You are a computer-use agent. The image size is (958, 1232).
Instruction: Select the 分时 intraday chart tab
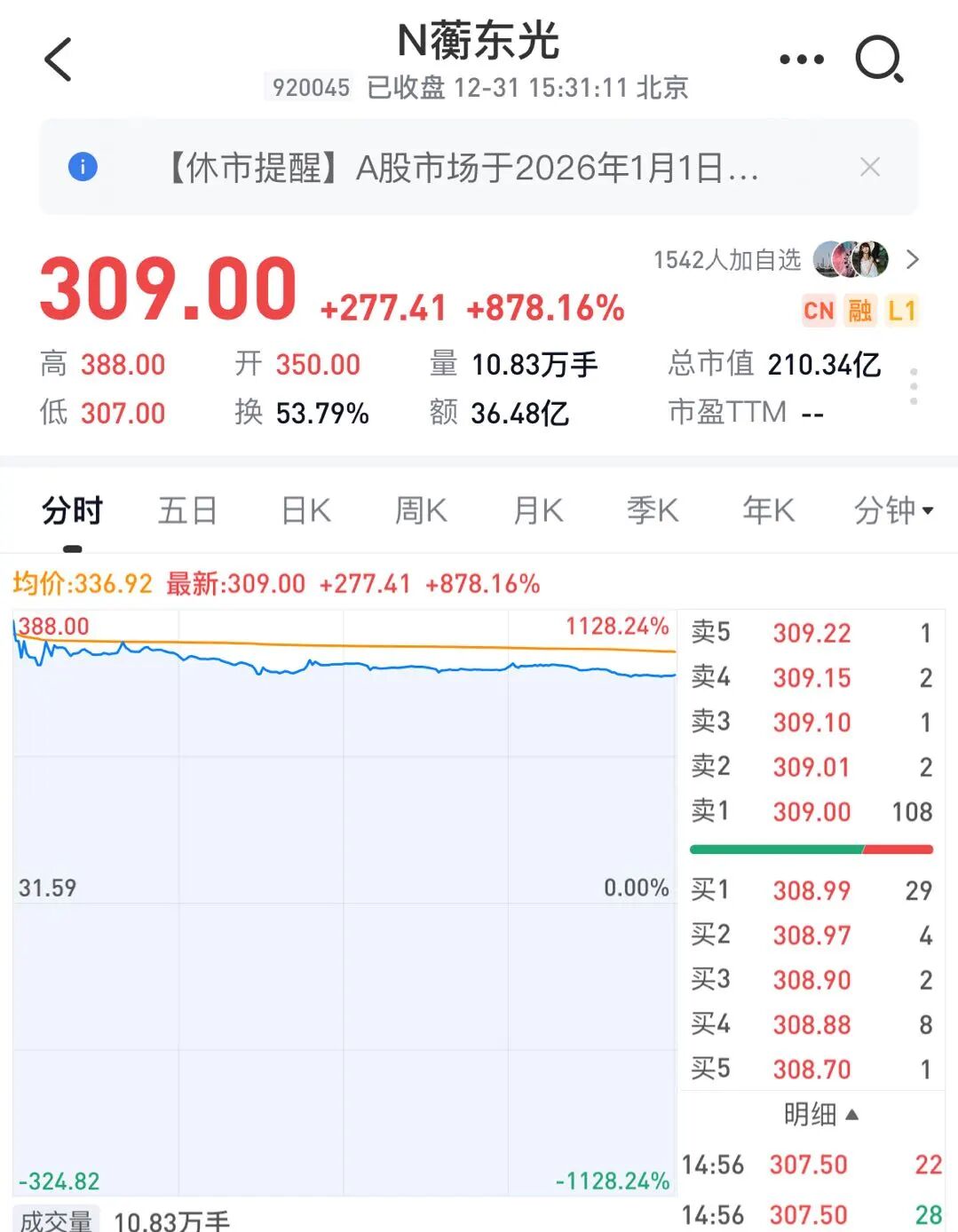pyautogui.click(x=73, y=511)
